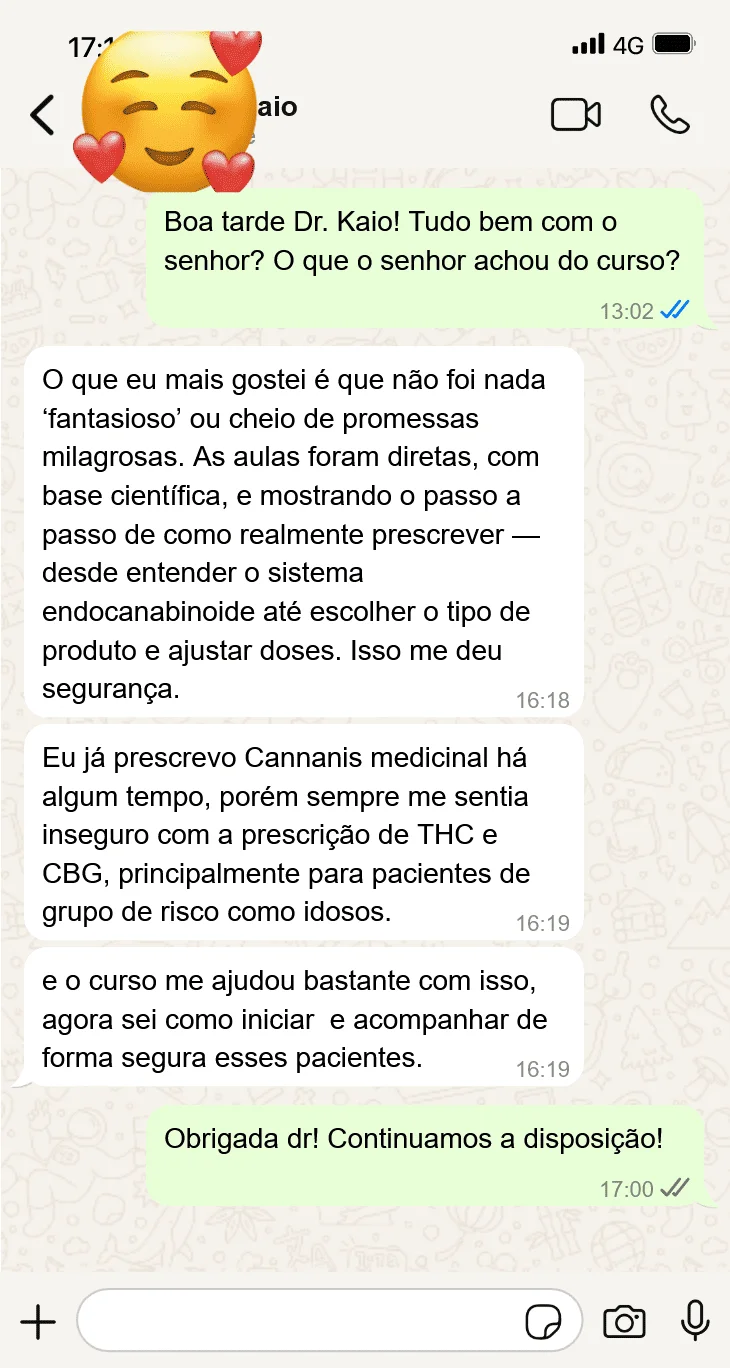This screenshot has height=1368, width=730.
Task: Start a video call with this contact
Action: click(x=576, y=115)
